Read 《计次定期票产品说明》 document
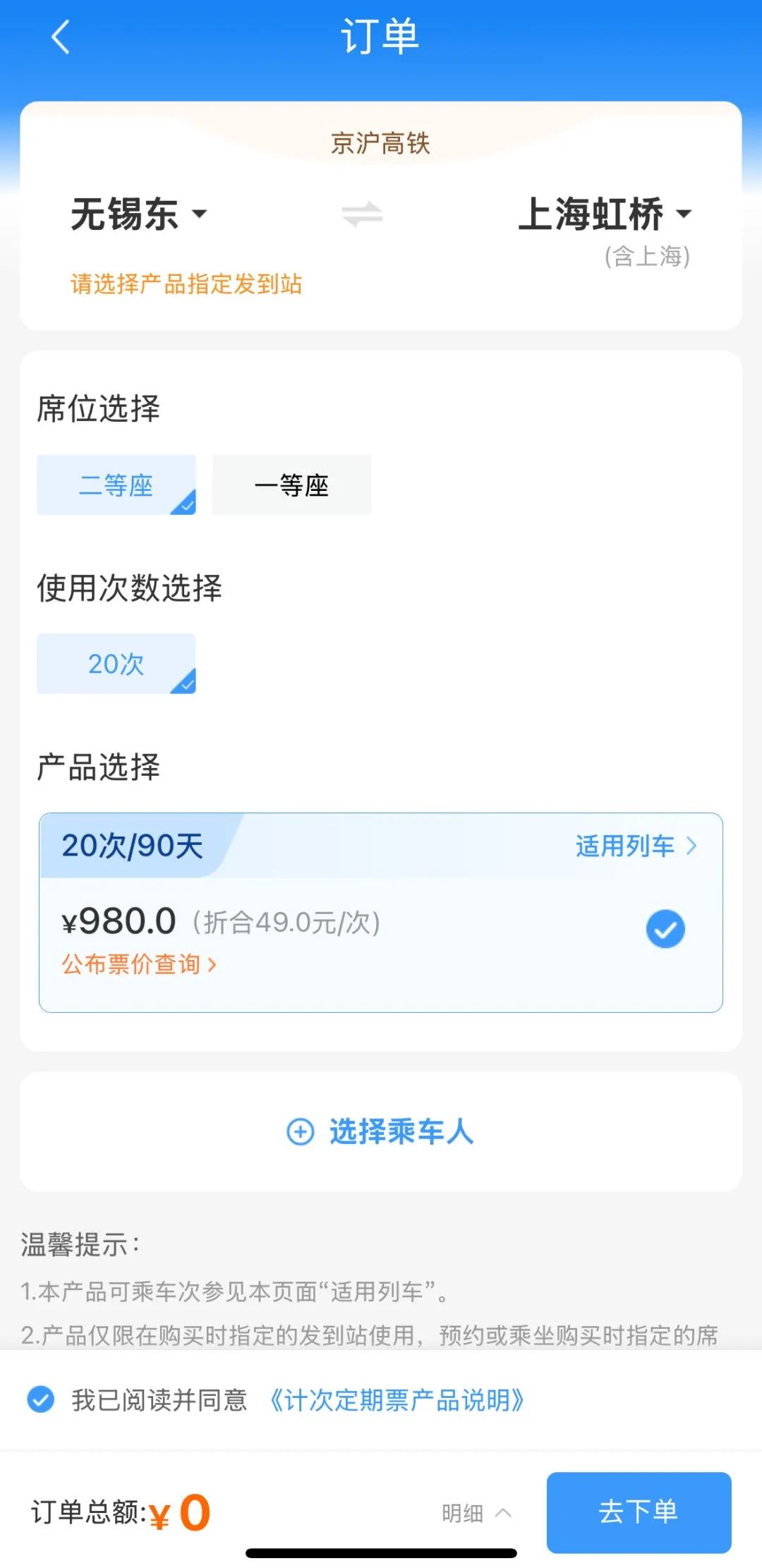762x1568 pixels. click(397, 1400)
